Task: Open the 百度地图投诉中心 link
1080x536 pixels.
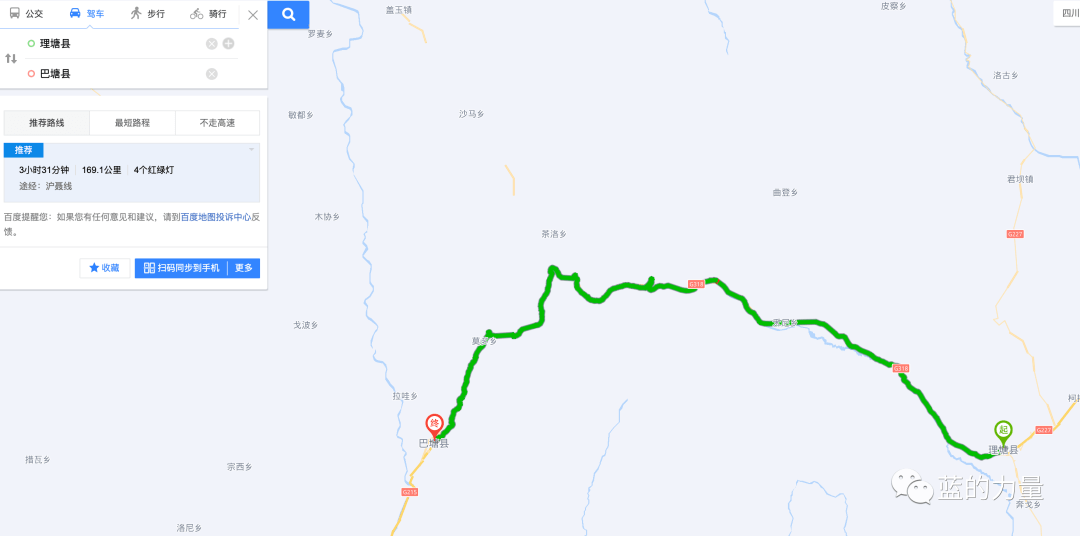Action: click(x=215, y=216)
